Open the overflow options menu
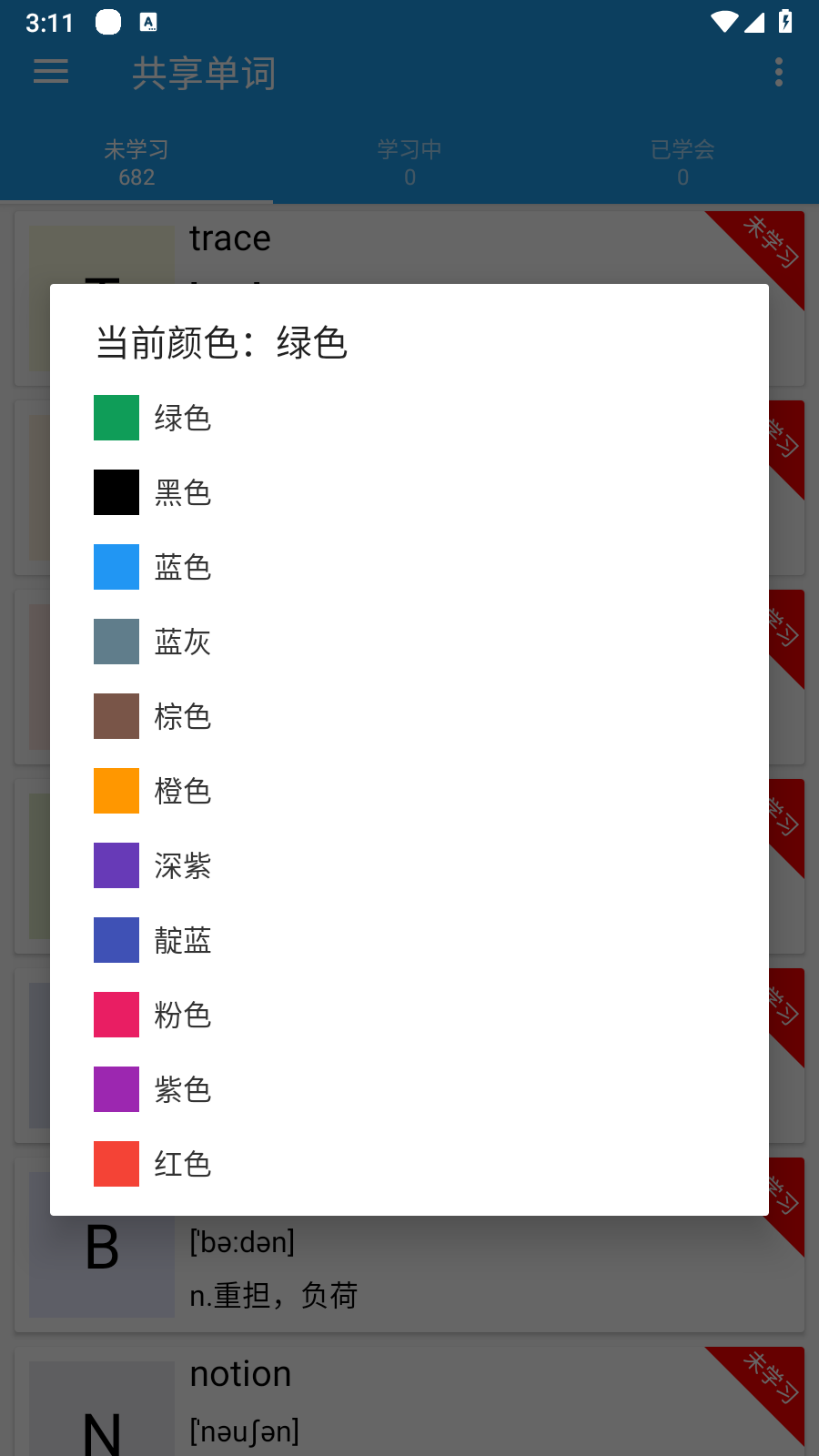This screenshot has height=1456, width=819. pos(778,73)
